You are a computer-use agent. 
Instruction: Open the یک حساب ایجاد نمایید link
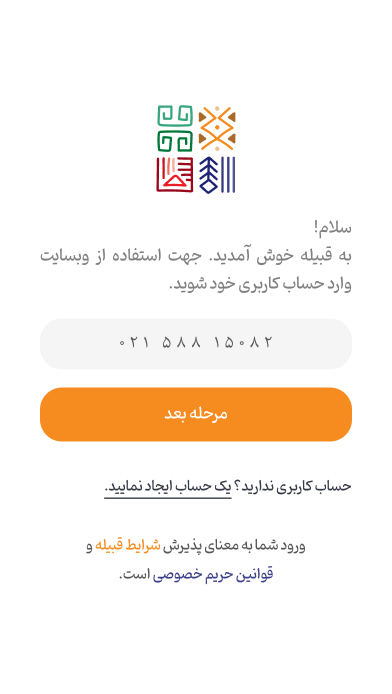[168, 486]
